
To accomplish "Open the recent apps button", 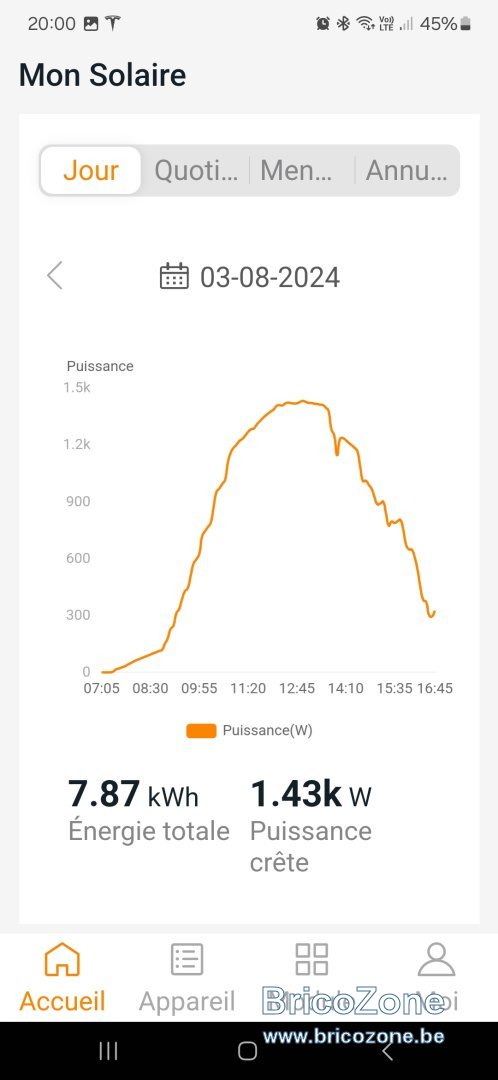I will point(108,1050).
